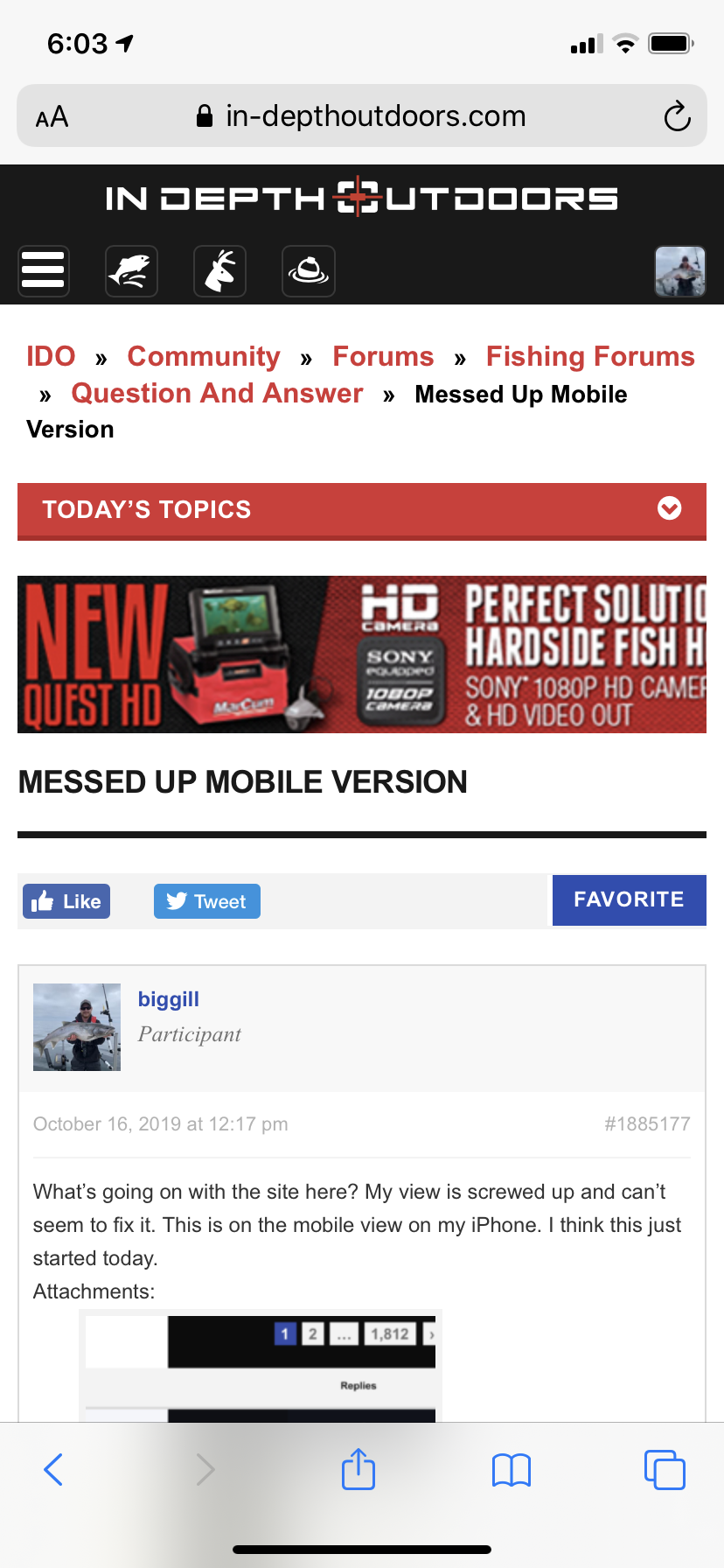Open the fishing section icon
The image size is (724, 1568).
click(x=131, y=270)
